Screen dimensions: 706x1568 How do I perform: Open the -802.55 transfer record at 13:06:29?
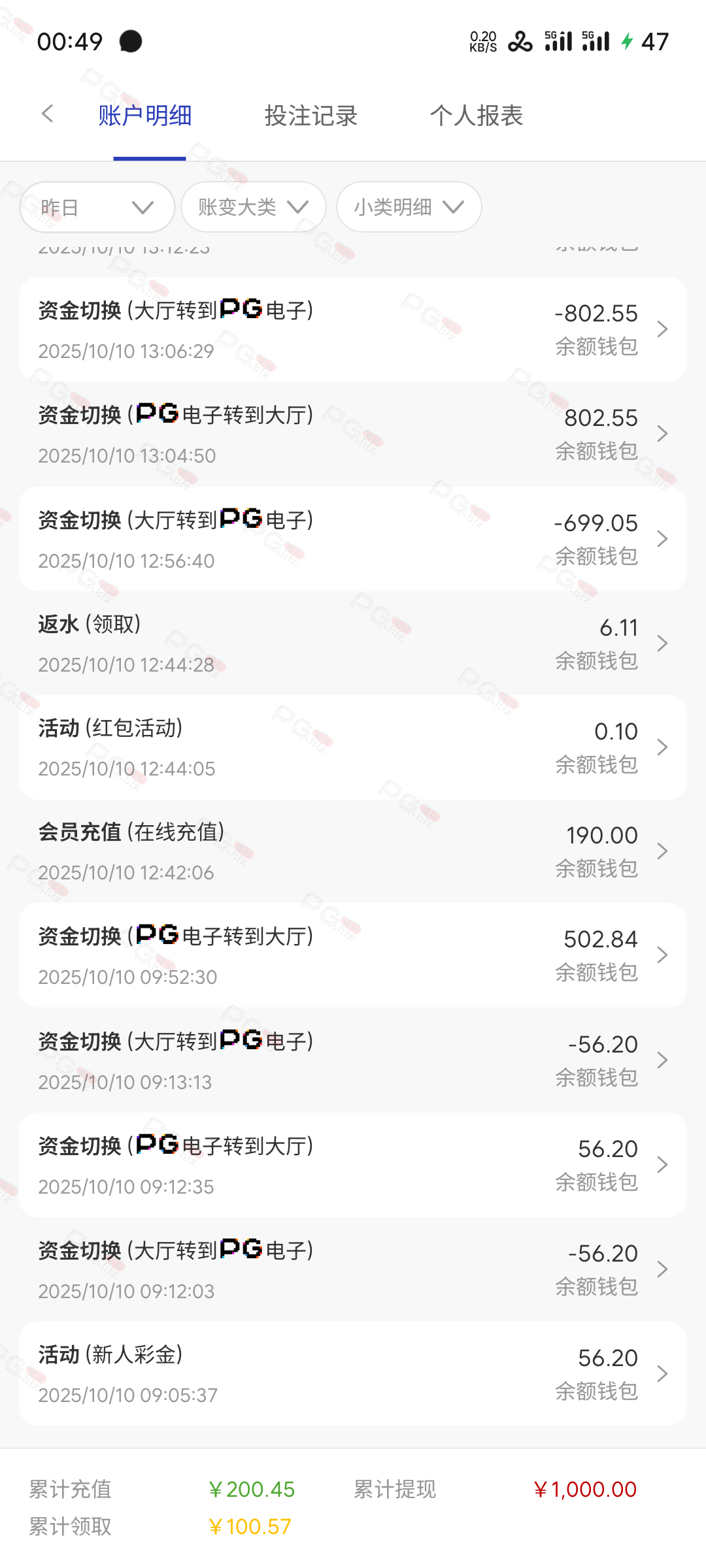(x=353, y=329)
